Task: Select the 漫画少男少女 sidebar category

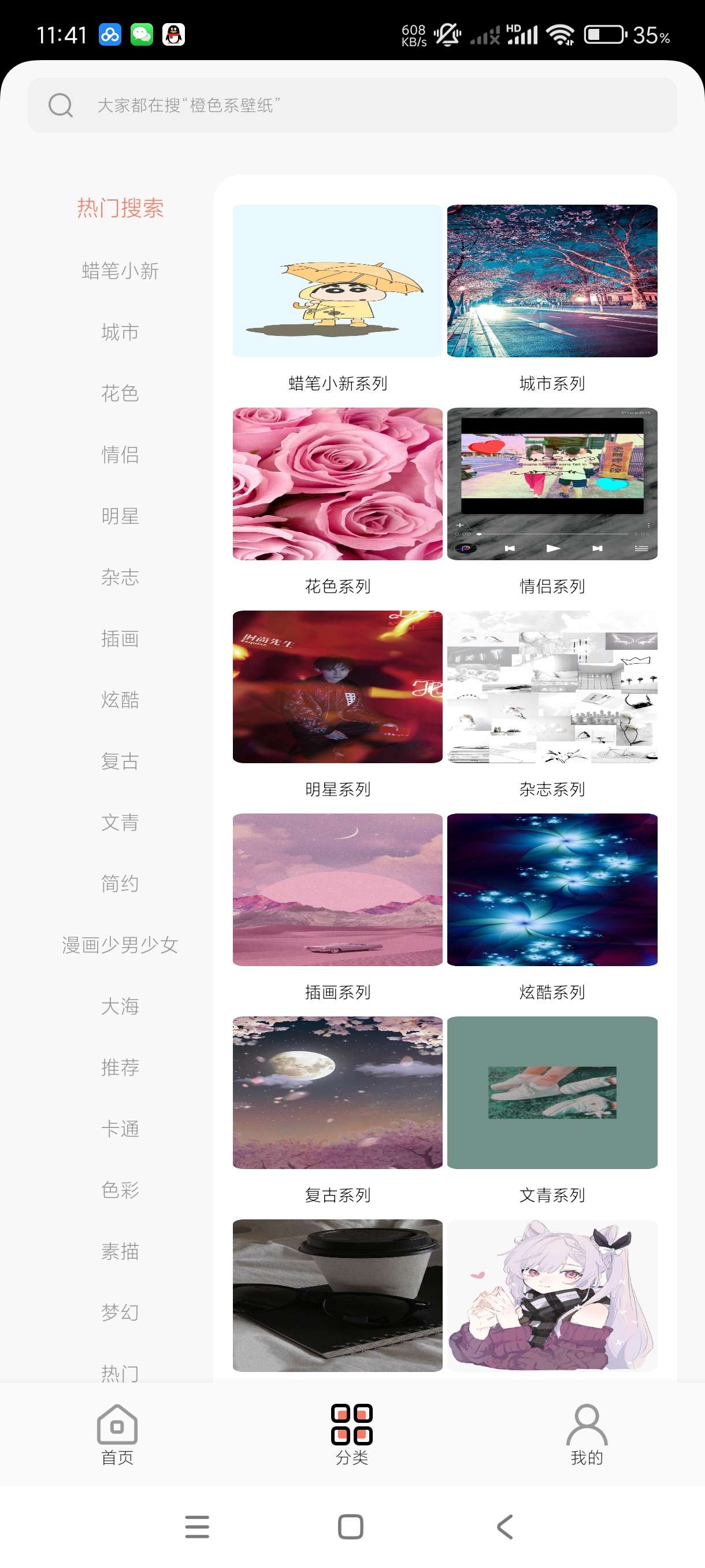Action: point(120,945)
